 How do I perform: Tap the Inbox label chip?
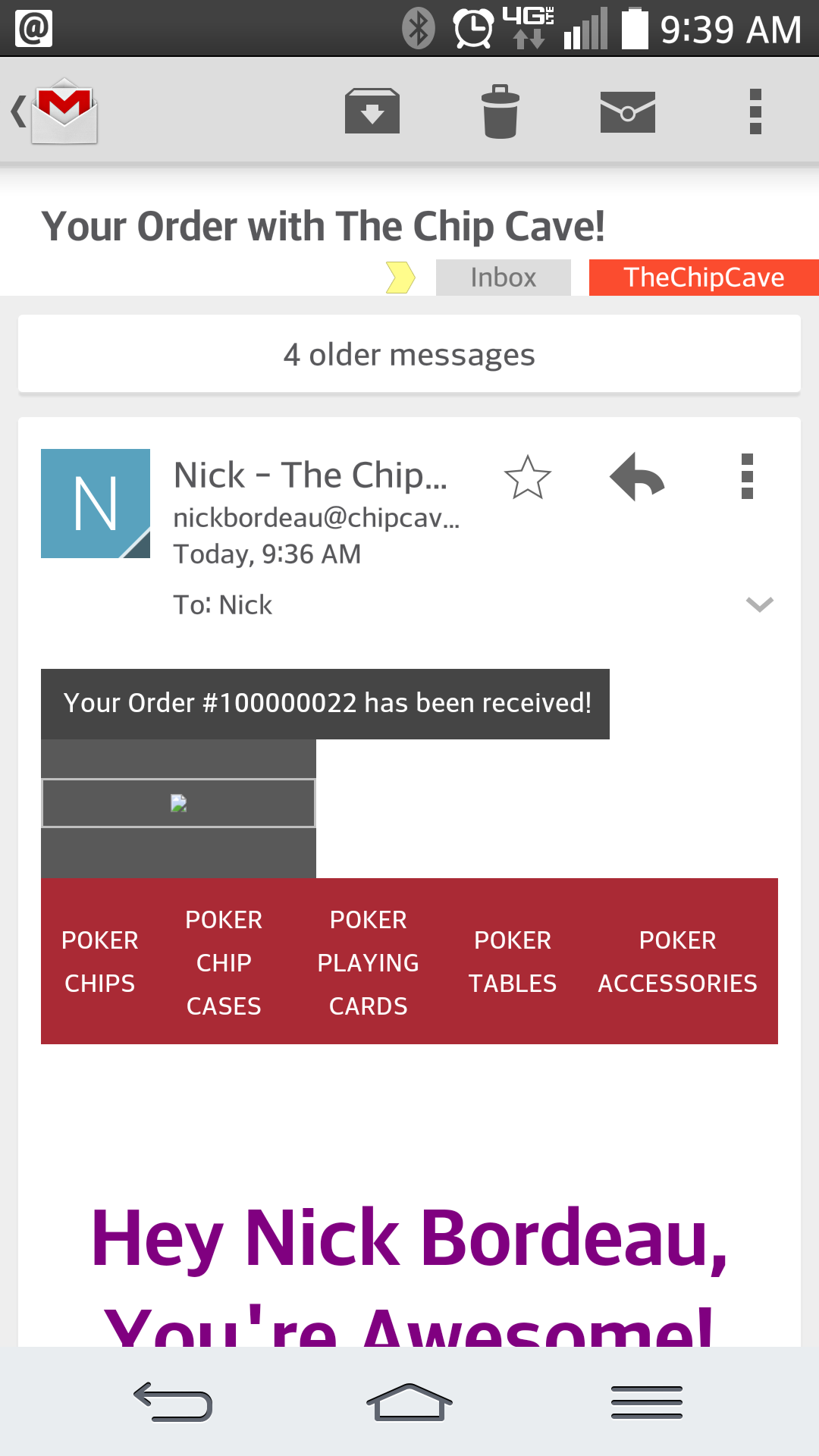[x=503, y=278]
